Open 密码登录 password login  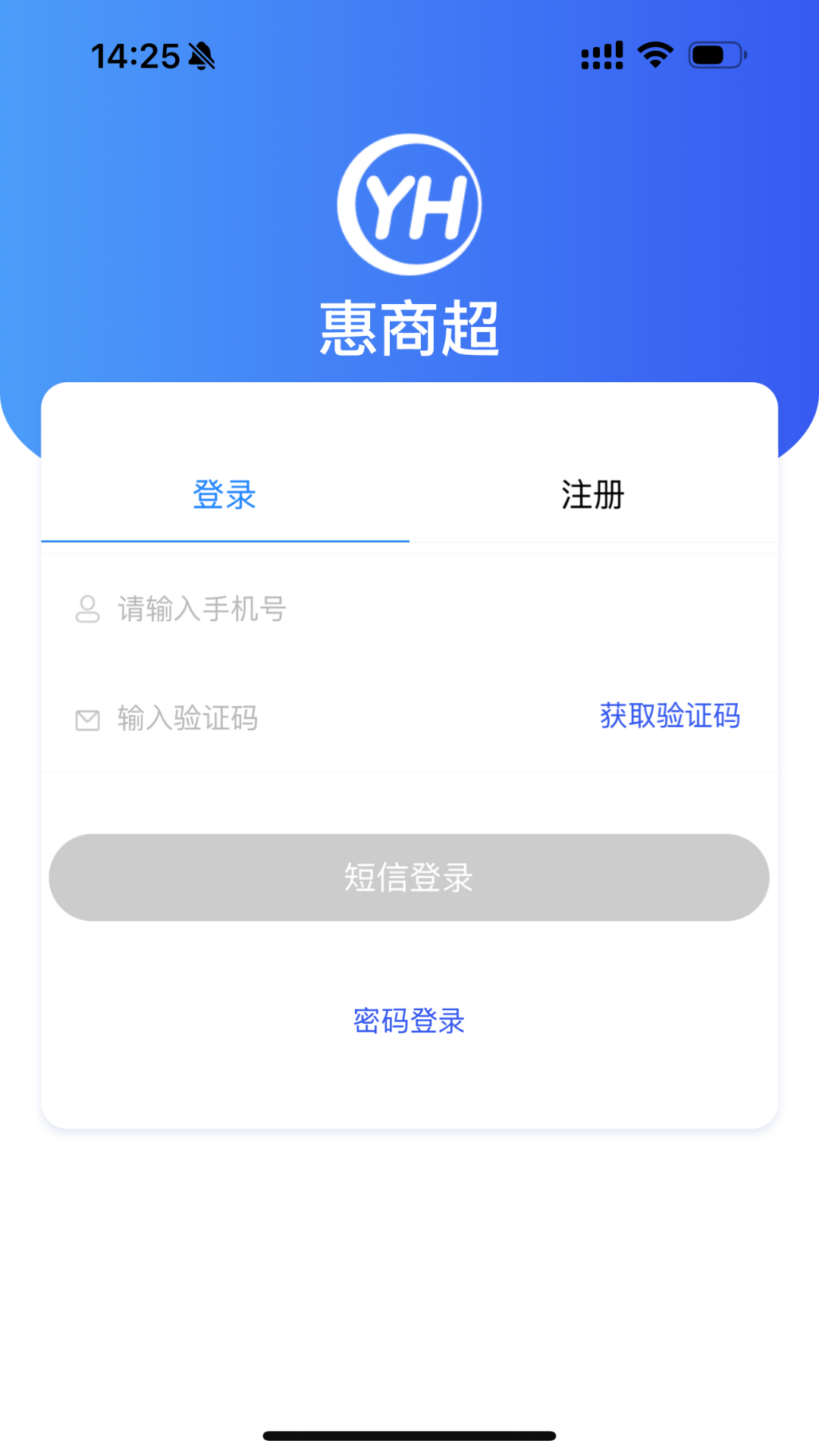click(x=409, y=1021)
